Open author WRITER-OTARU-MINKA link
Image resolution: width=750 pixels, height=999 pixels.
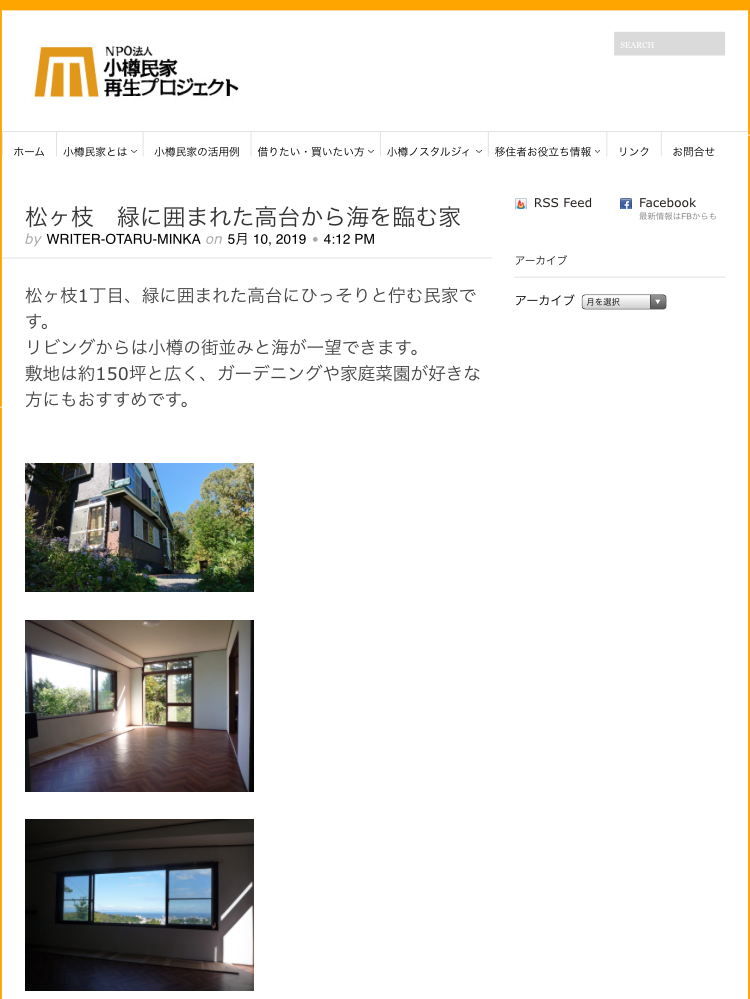click(123, 240)
